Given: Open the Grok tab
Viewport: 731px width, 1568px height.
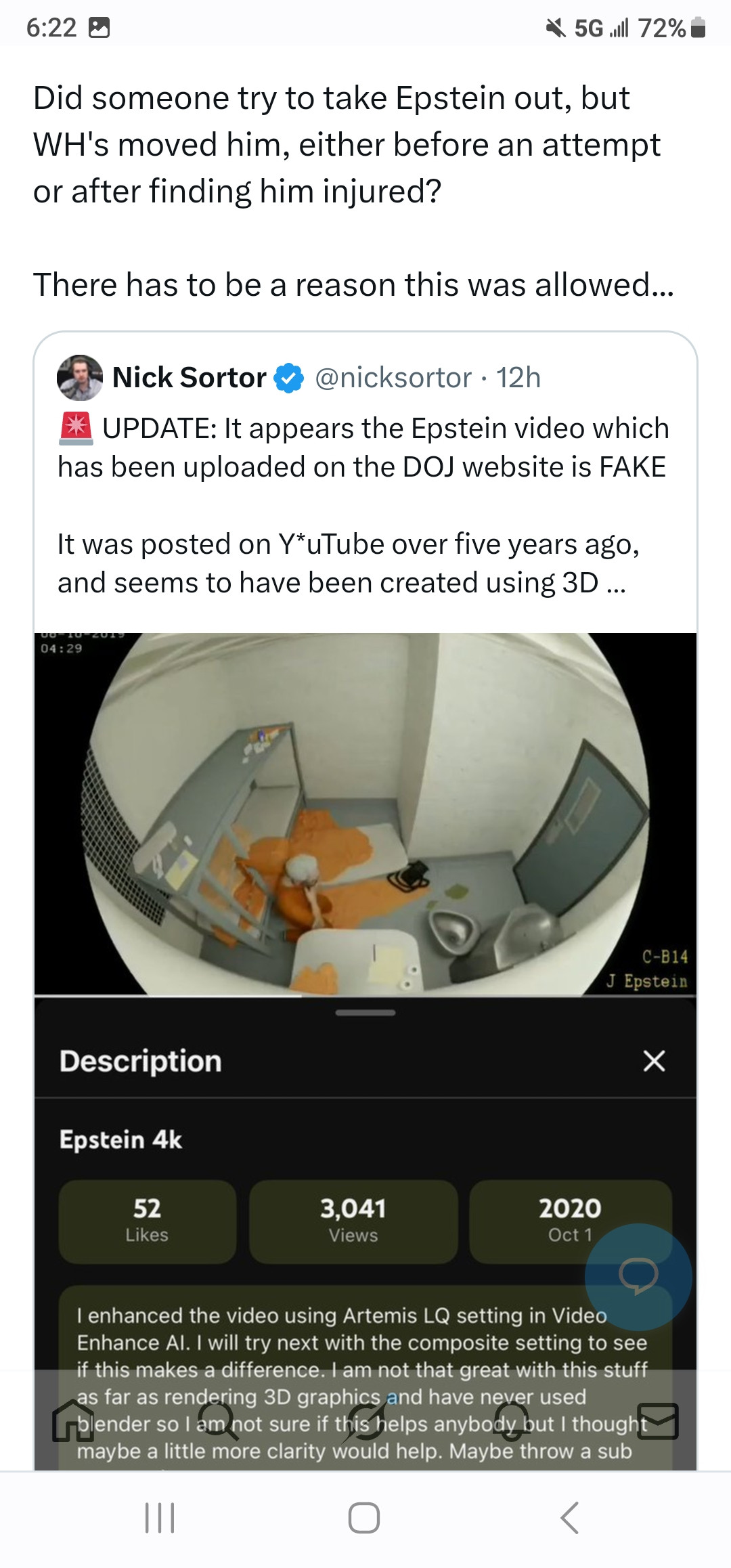Looking at the screenshot, I should coord(364,1420).
